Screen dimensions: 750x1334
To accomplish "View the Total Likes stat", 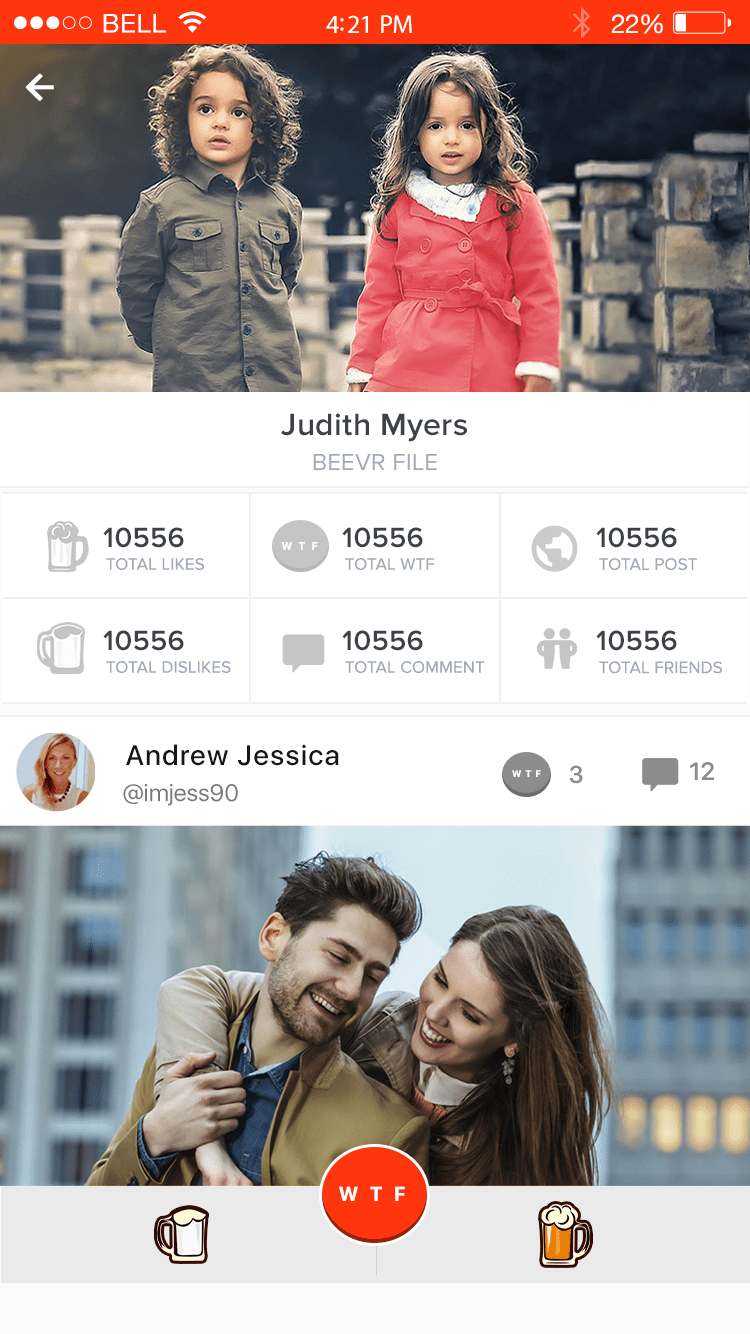I will point(125,547).
